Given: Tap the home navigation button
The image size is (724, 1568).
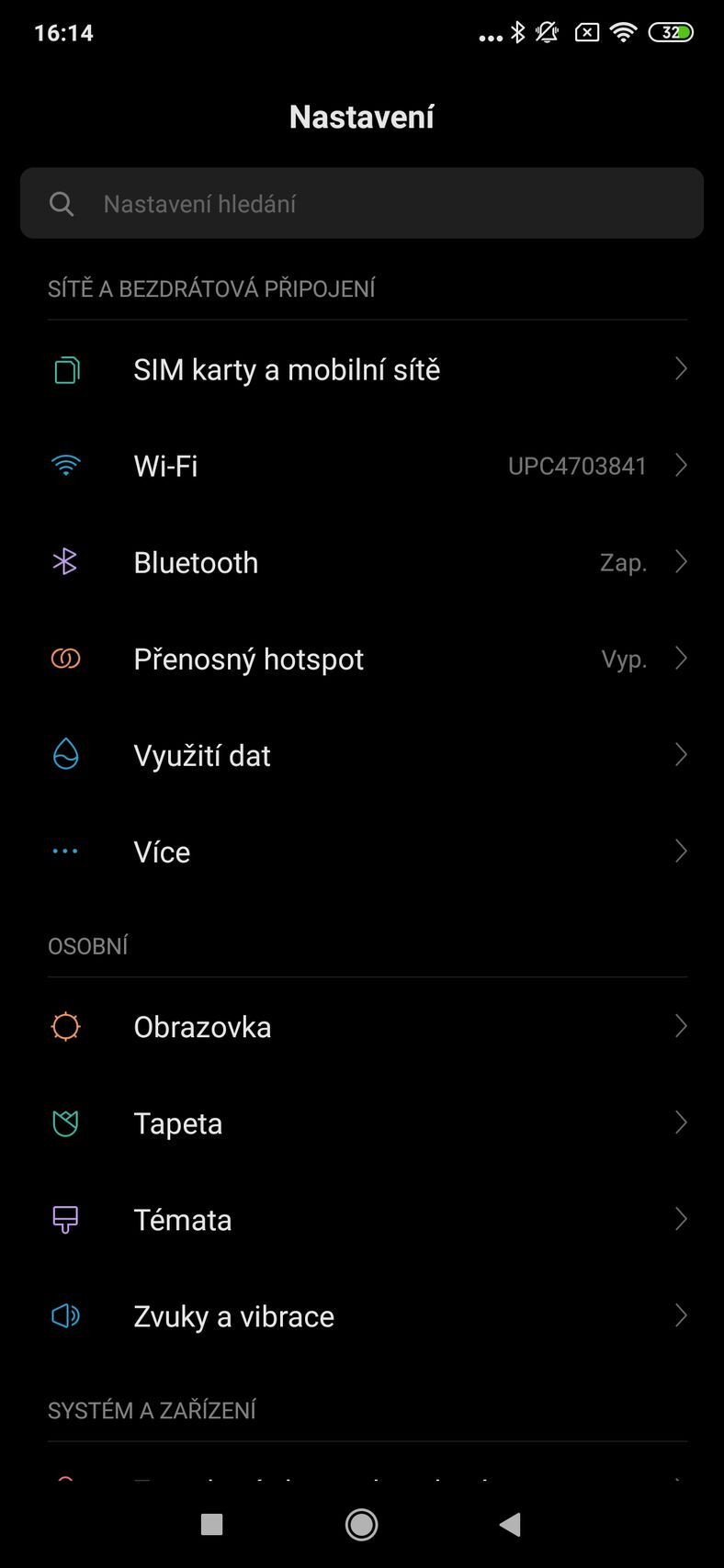Looking at the screenshot, I should point(362,1524).
